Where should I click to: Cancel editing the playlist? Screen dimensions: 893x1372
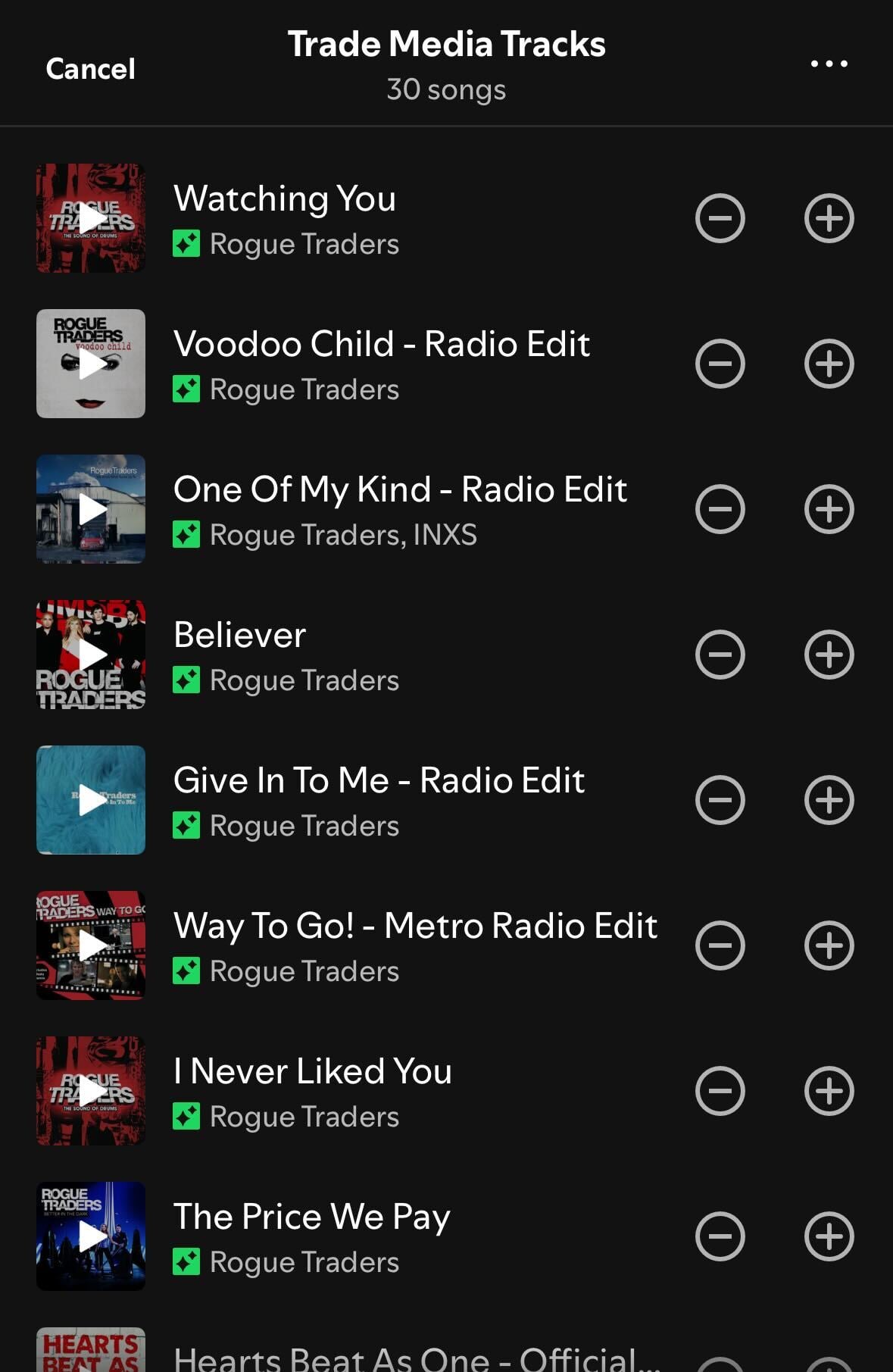[90, 69]
